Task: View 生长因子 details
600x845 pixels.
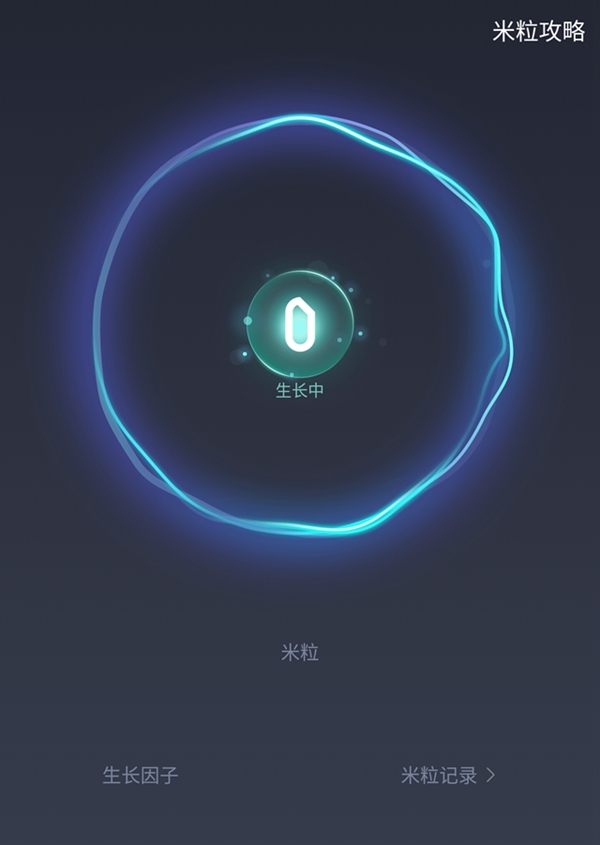Action: (x=140, y=775)
